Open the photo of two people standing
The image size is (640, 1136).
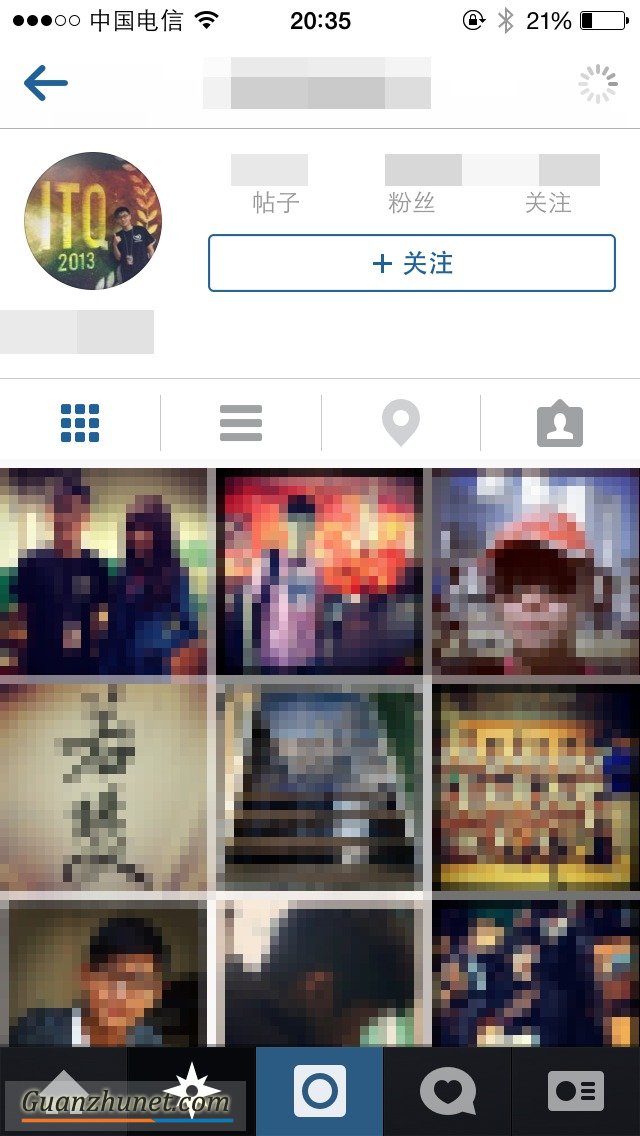[x=103, y=572]
